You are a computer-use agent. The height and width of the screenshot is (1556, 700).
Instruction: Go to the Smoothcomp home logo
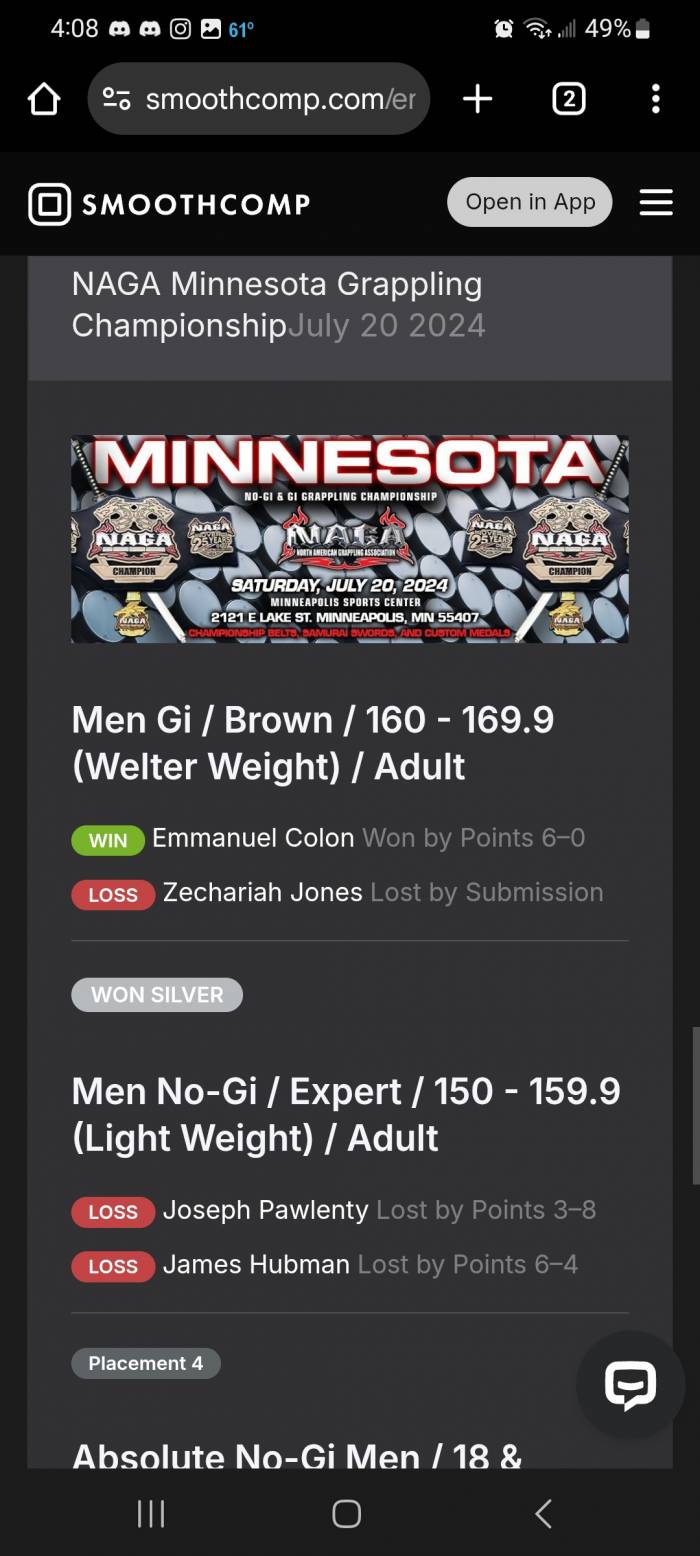[169, 204]
